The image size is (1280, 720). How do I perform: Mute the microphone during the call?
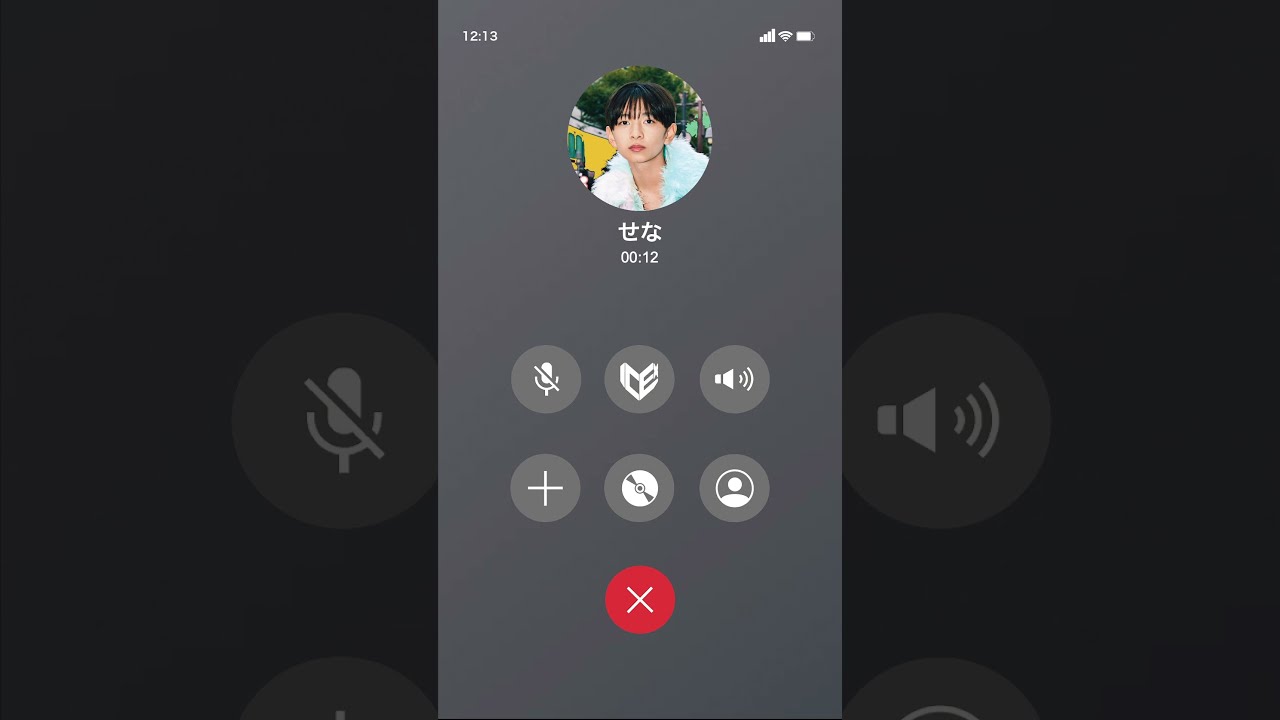[546, 379]
